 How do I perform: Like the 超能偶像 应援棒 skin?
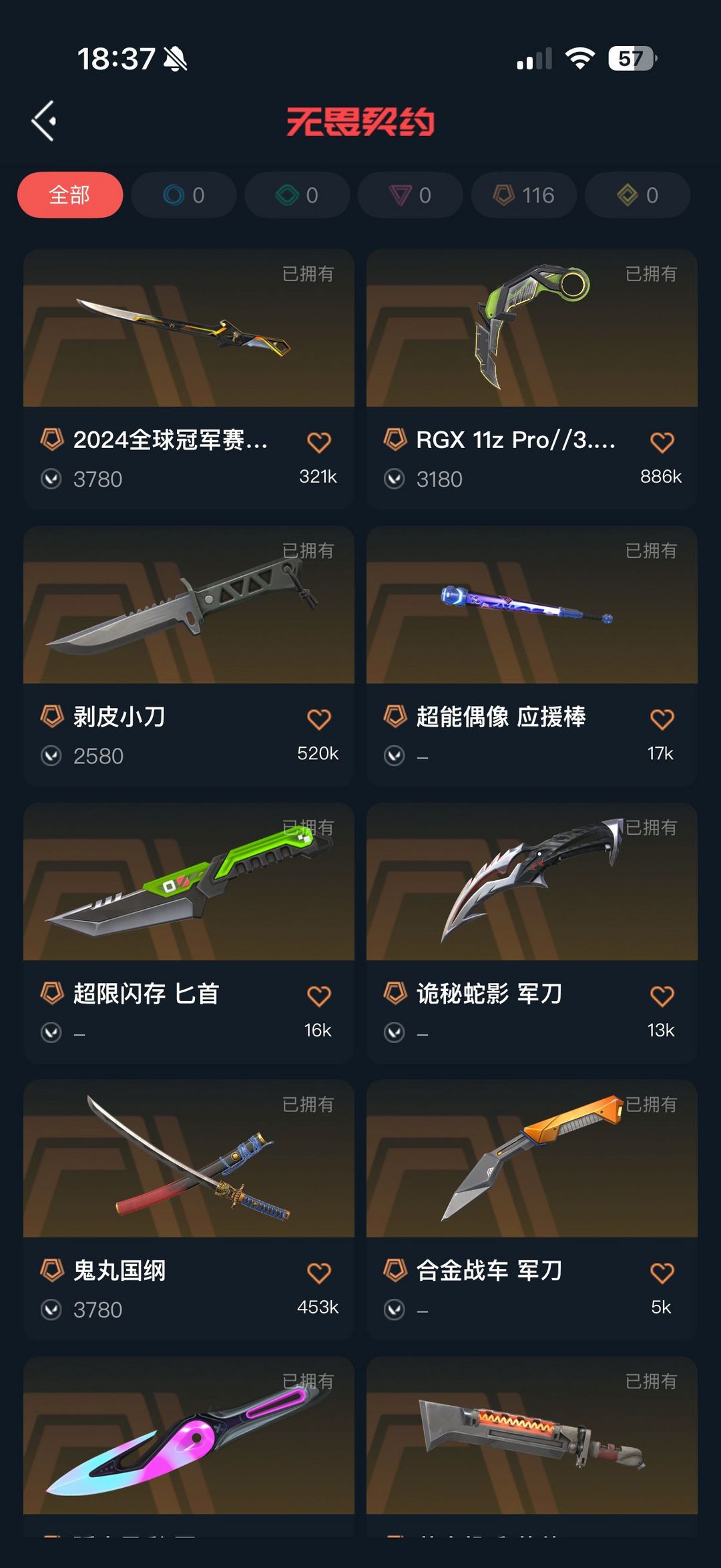click(662, 719)
